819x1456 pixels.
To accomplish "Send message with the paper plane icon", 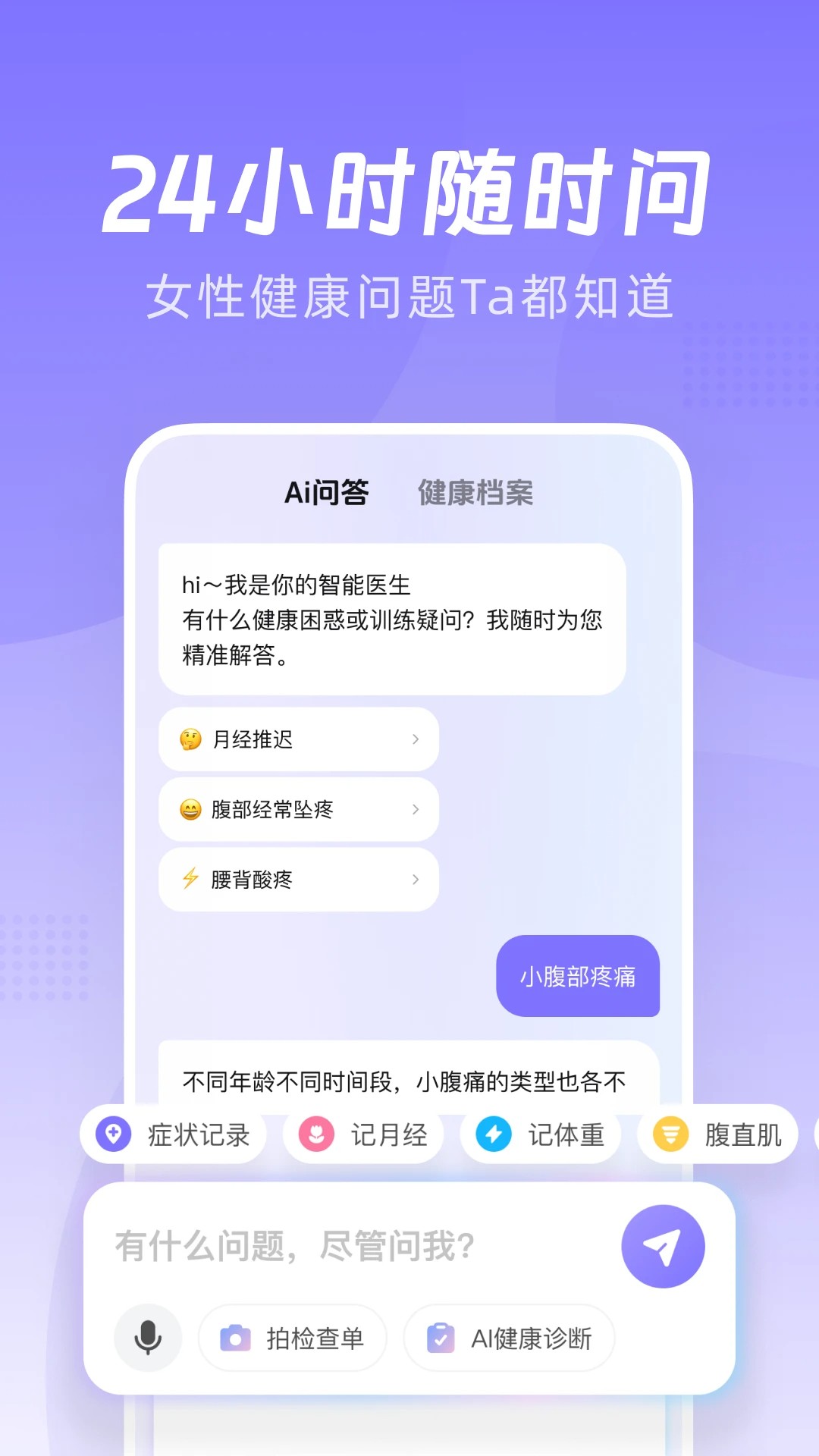I will pos(662,1245).
